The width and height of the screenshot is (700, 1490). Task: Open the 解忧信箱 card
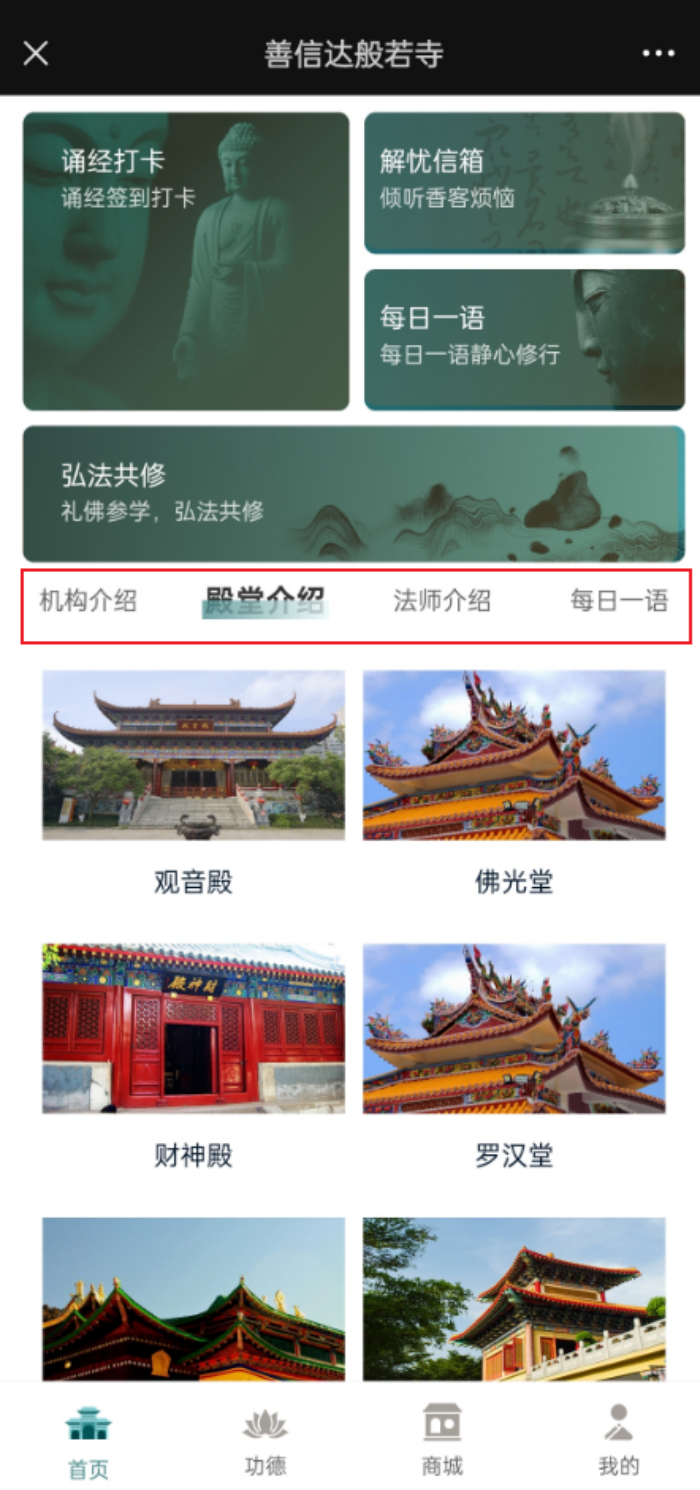524,182
